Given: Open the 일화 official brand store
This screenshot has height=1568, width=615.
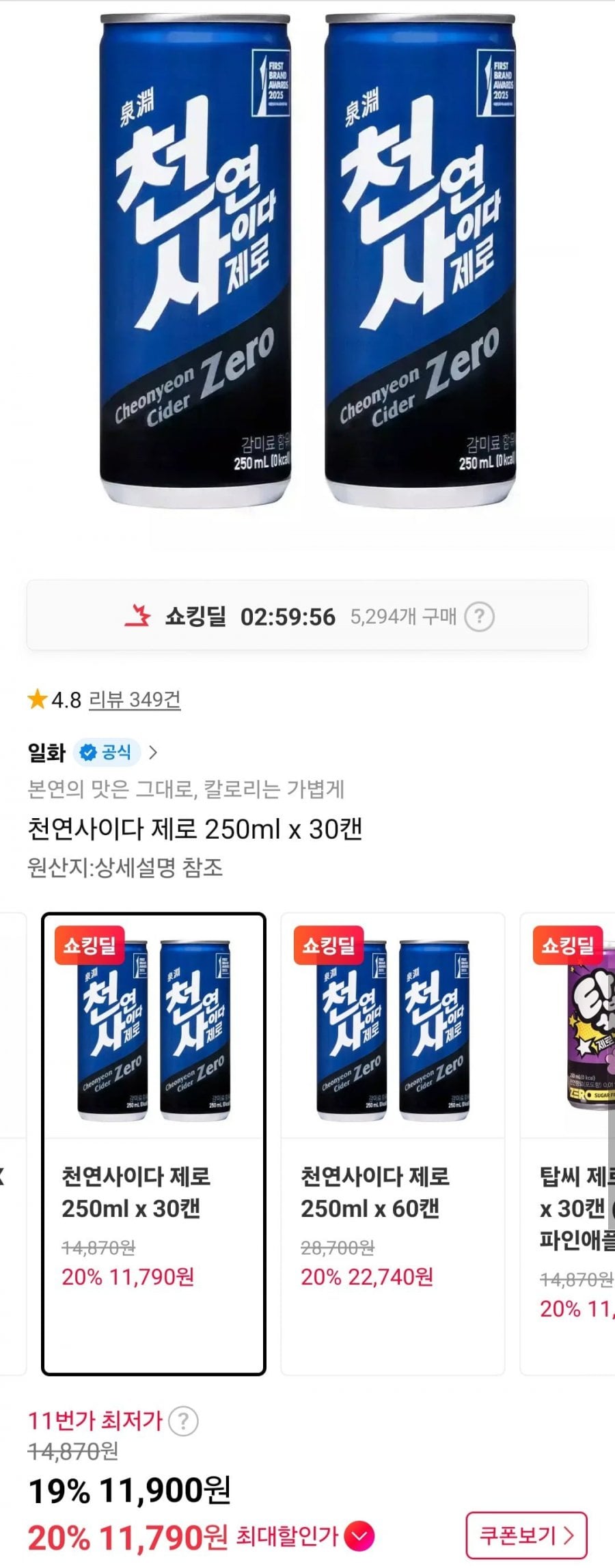Looking at the screenshot, I should (x=92, y=753).
